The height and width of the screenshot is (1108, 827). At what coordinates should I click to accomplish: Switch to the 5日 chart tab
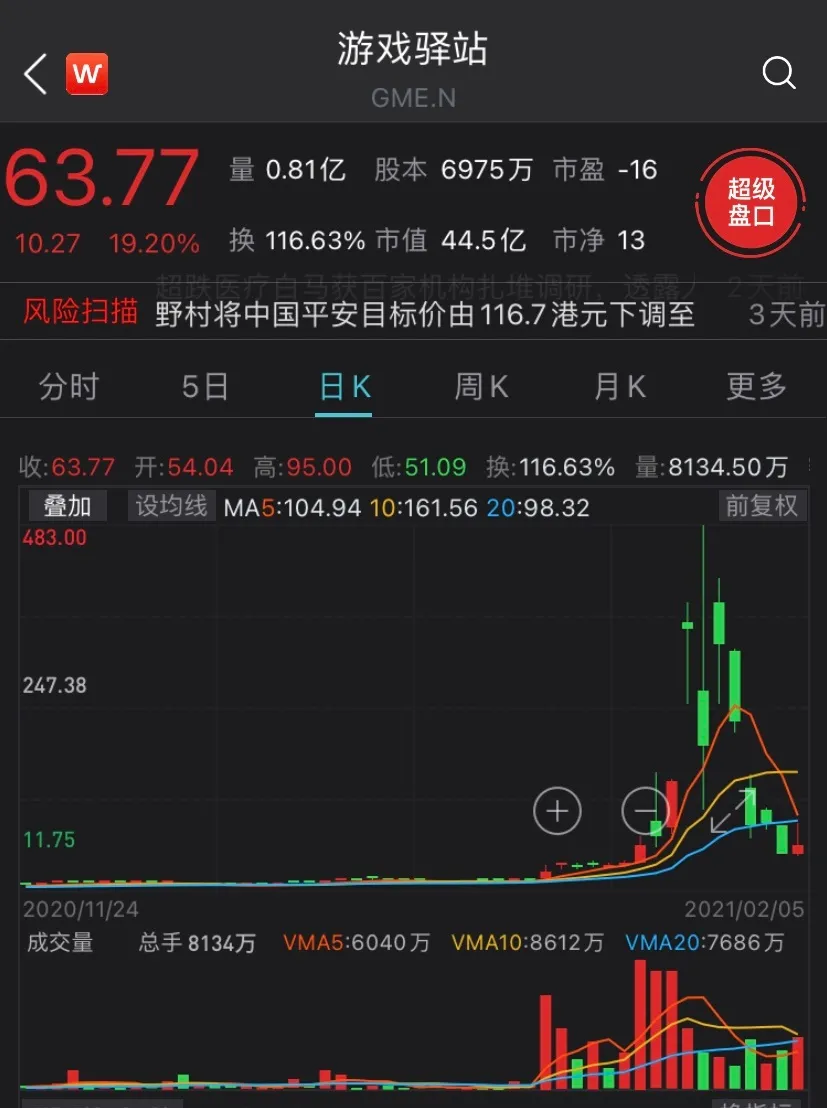click(x=205, y=387)
